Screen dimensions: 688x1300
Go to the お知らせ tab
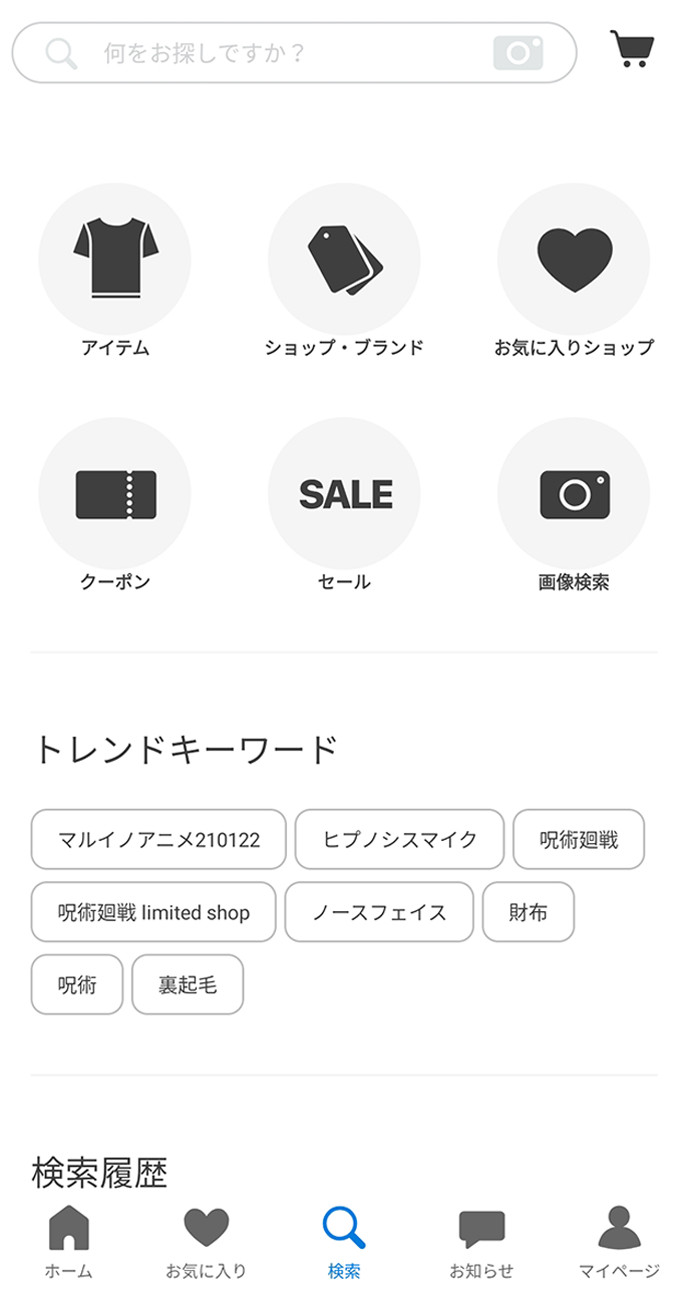(481, 1242)
